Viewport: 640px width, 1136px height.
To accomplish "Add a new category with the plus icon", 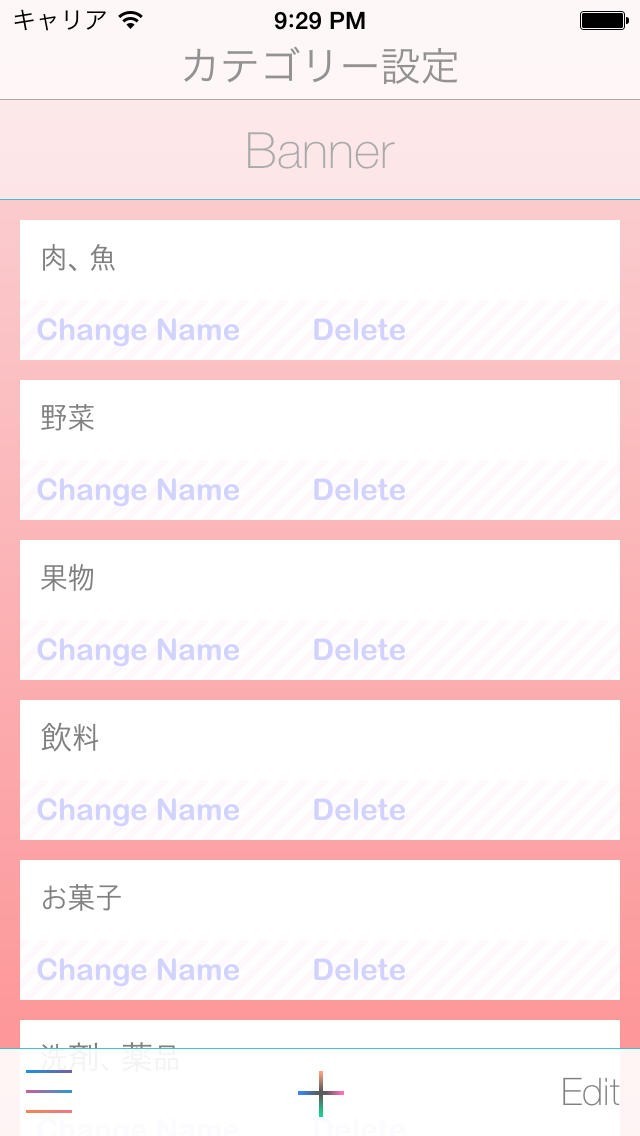I will tap(320, 1093).
